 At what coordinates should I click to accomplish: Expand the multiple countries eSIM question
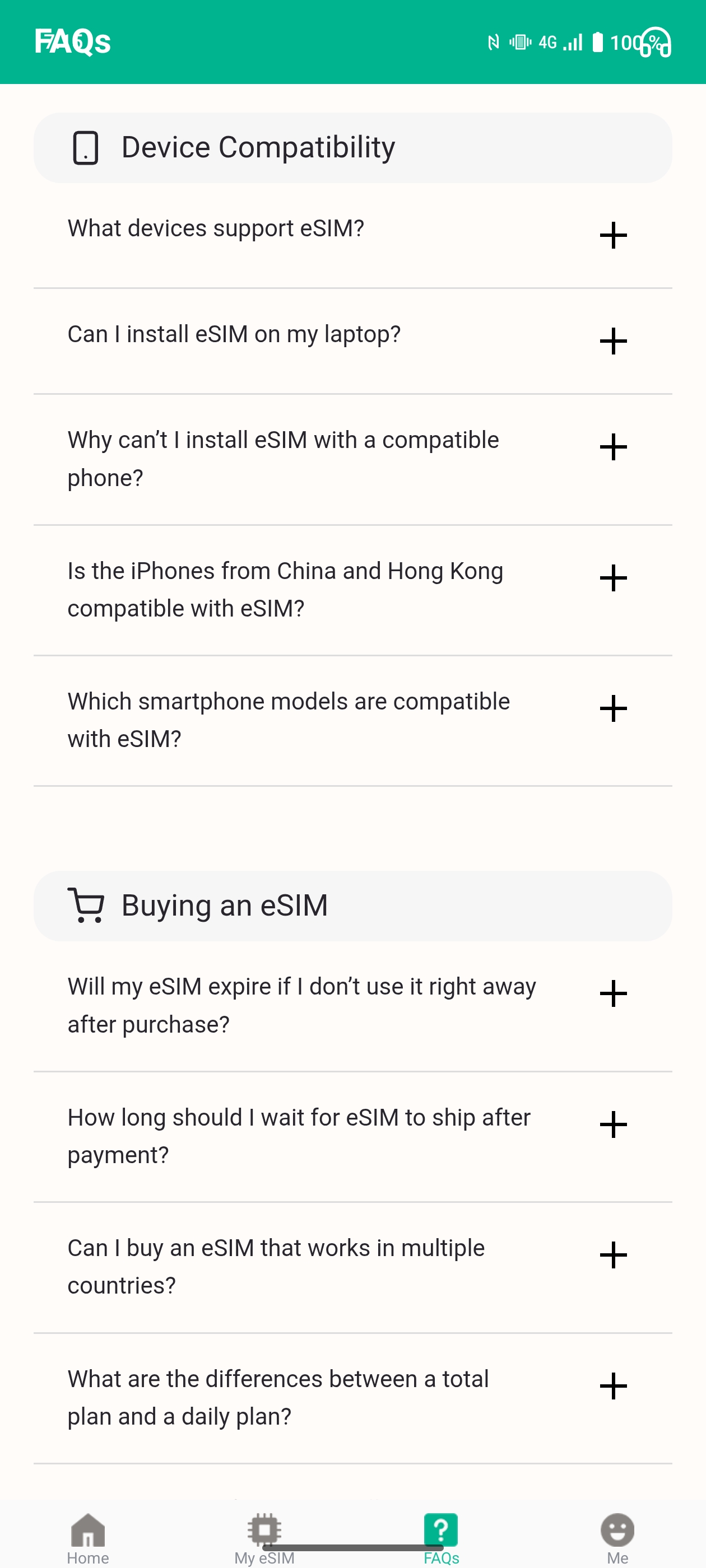point(352,1267)
